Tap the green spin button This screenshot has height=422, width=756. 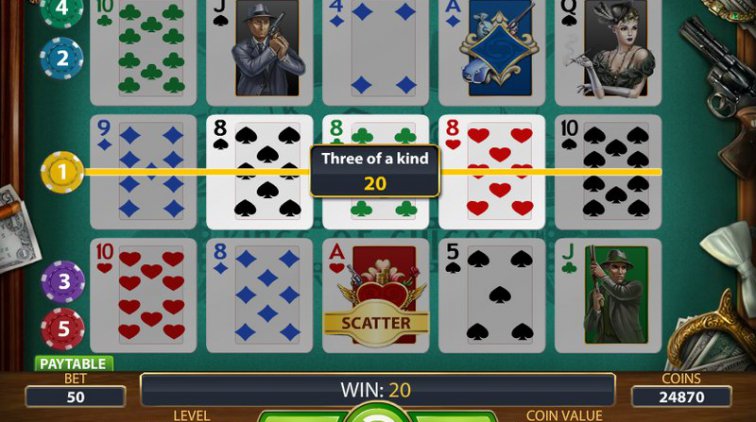pyautogui.click(x=377, y=414)
